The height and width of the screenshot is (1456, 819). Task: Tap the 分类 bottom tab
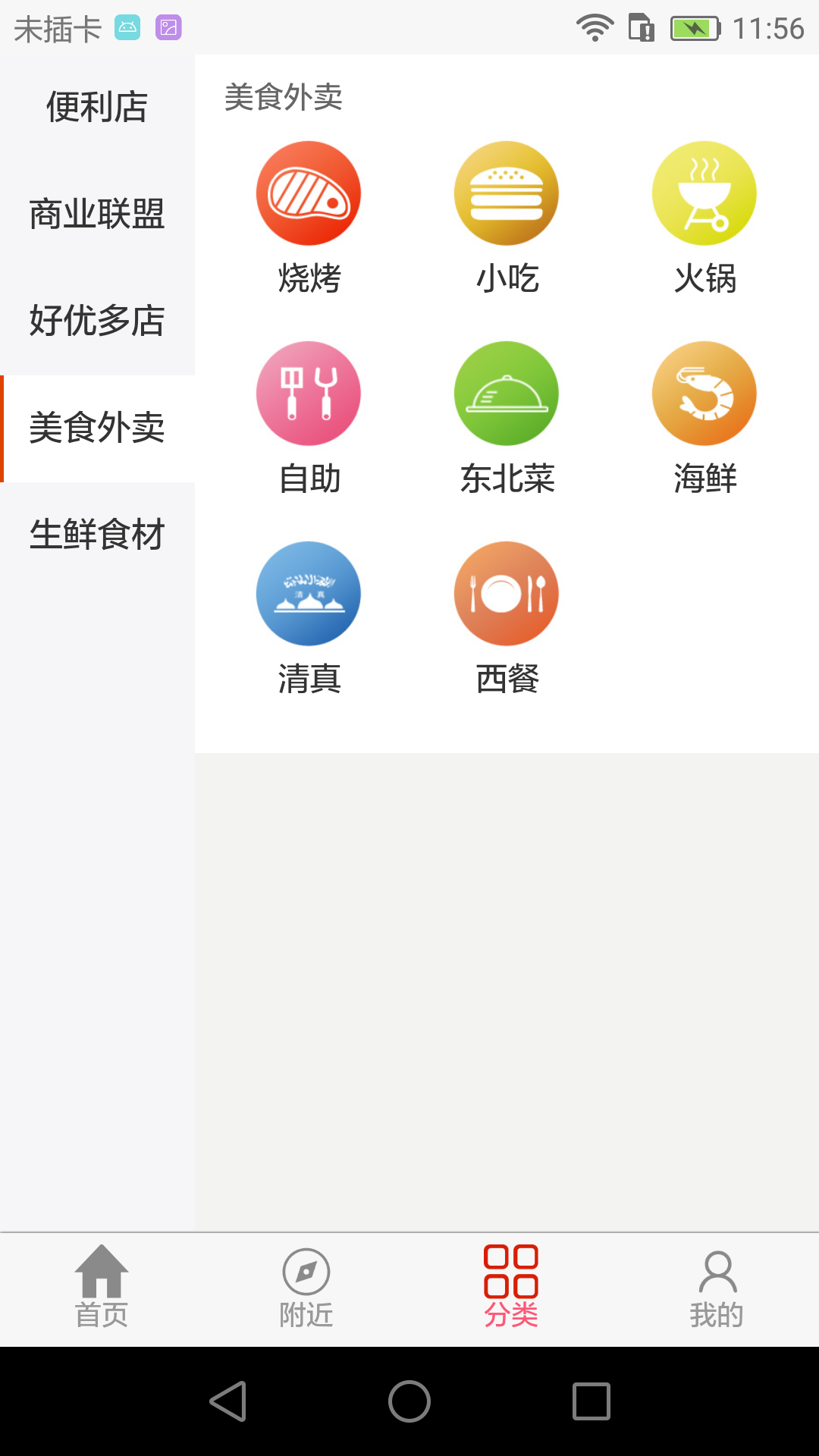pyautogui.click(x=511, y=1288)
